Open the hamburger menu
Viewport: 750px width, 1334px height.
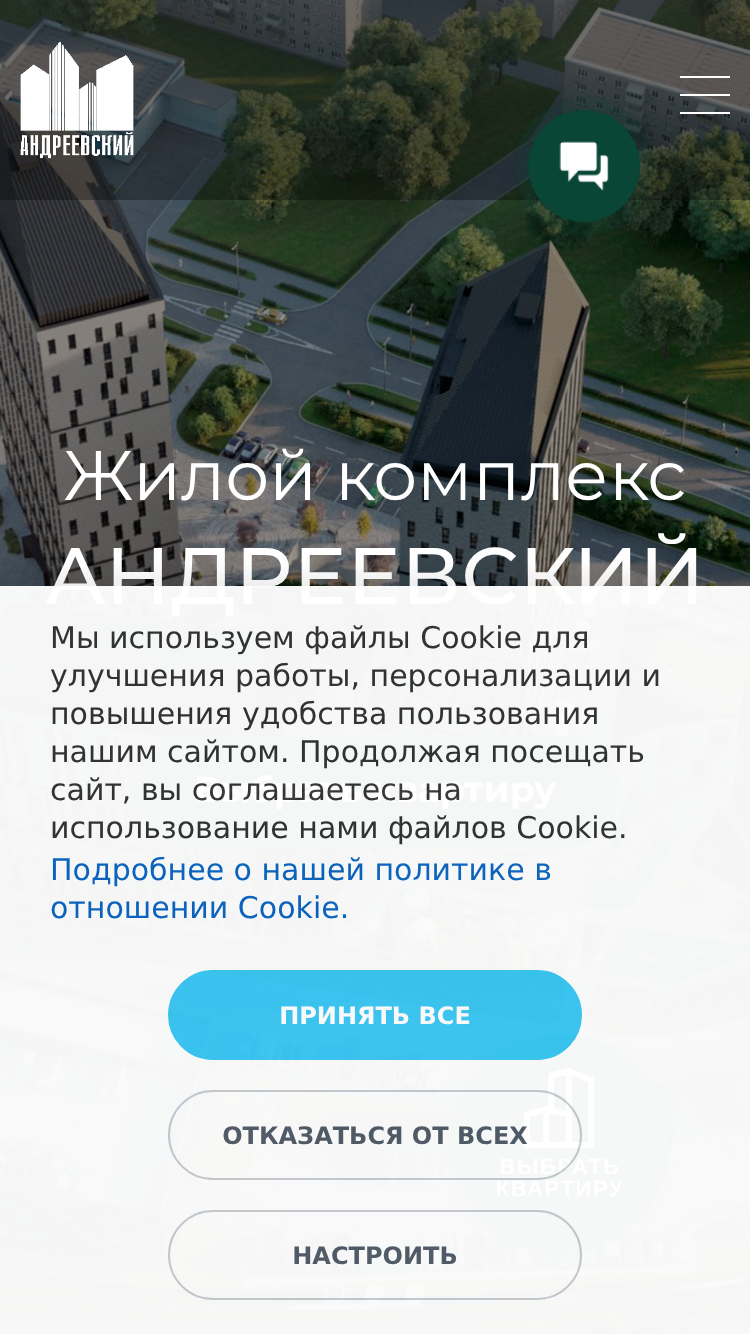point(704,95)
